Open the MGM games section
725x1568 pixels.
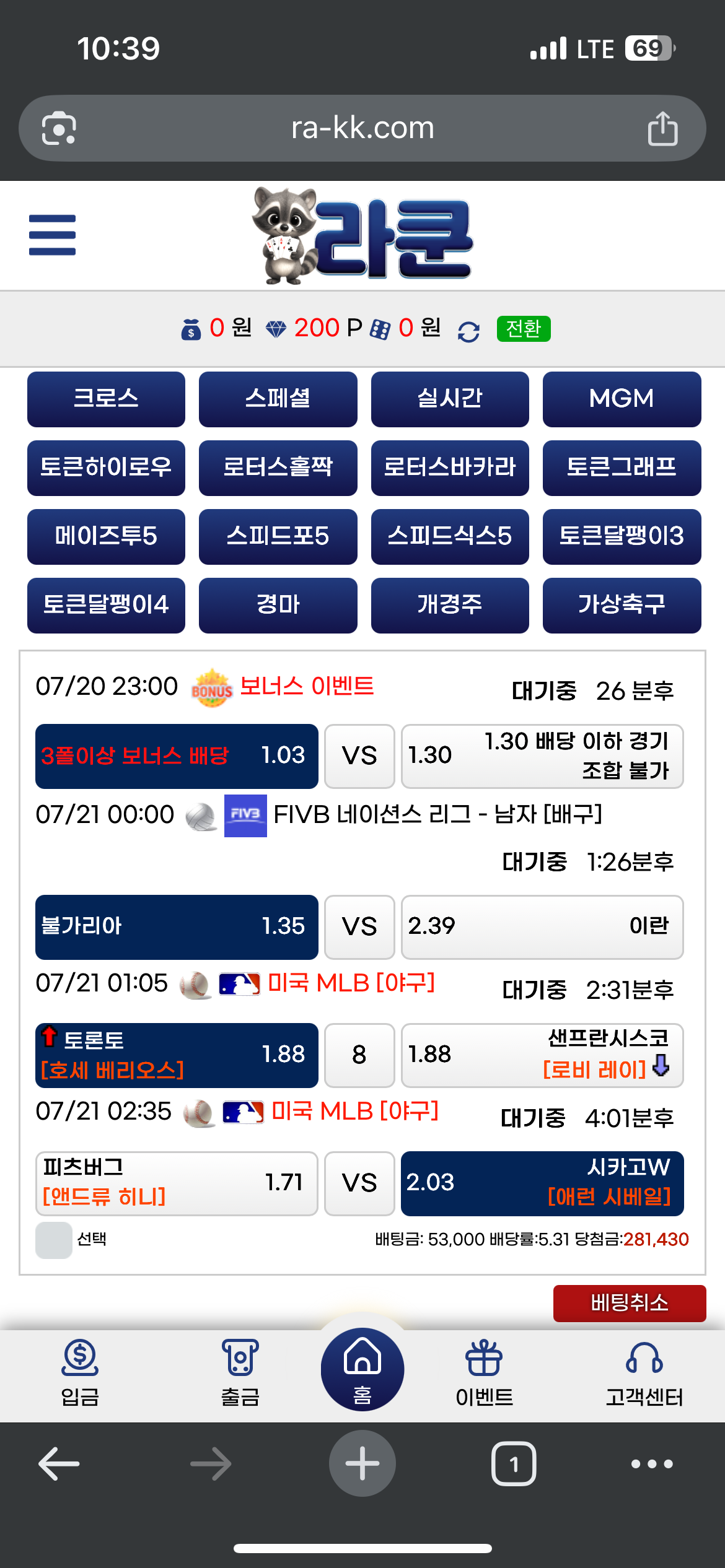(x=622, y=399)
